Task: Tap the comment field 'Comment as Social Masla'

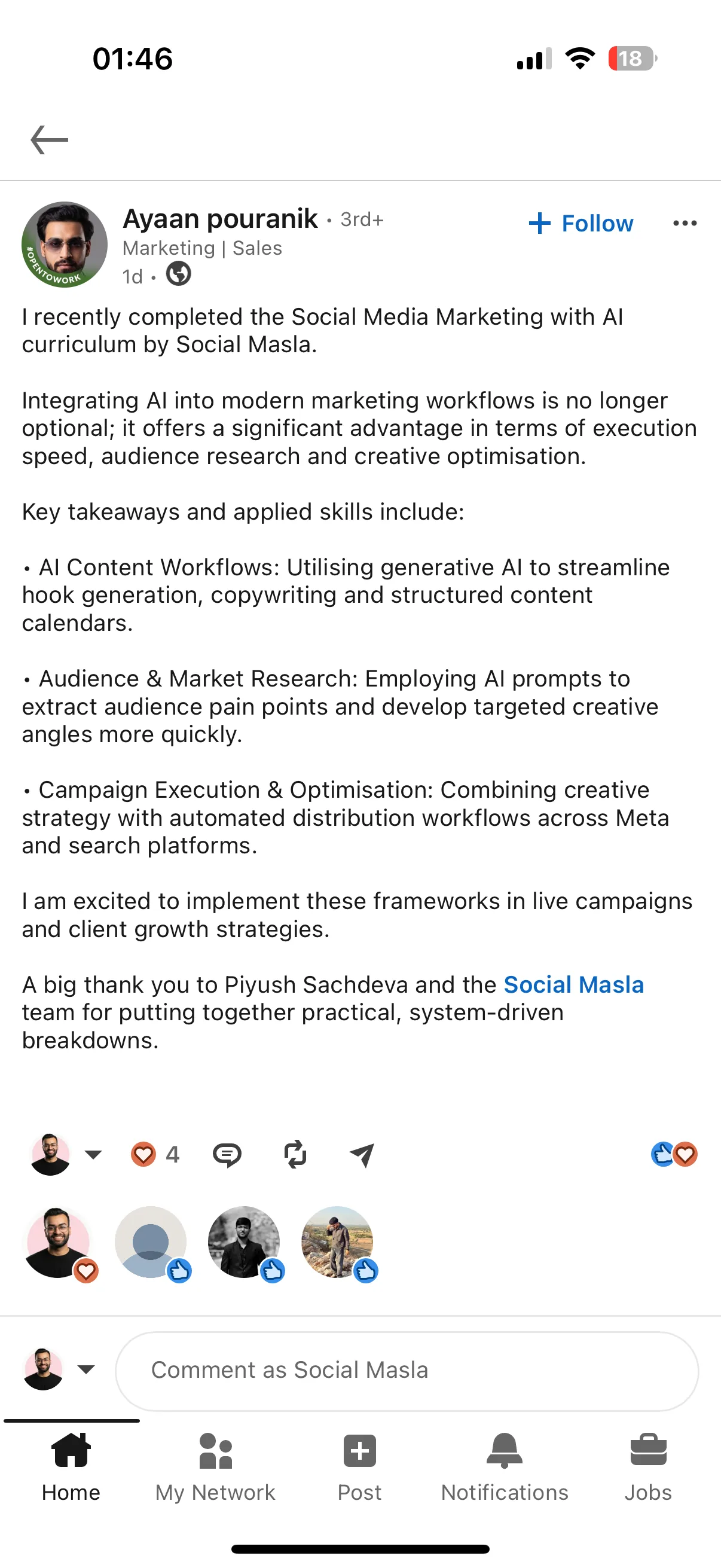Action: (x=407, y=1371)
